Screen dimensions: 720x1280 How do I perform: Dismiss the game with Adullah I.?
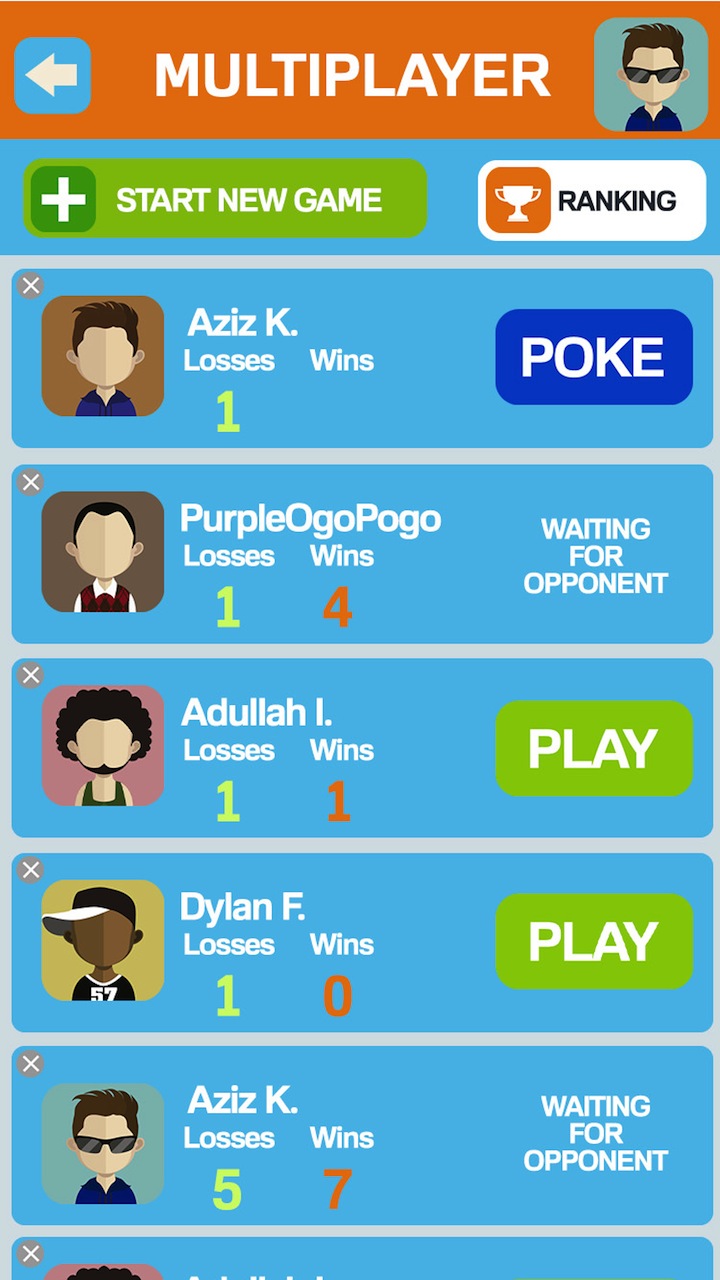(x=31, y=675)
